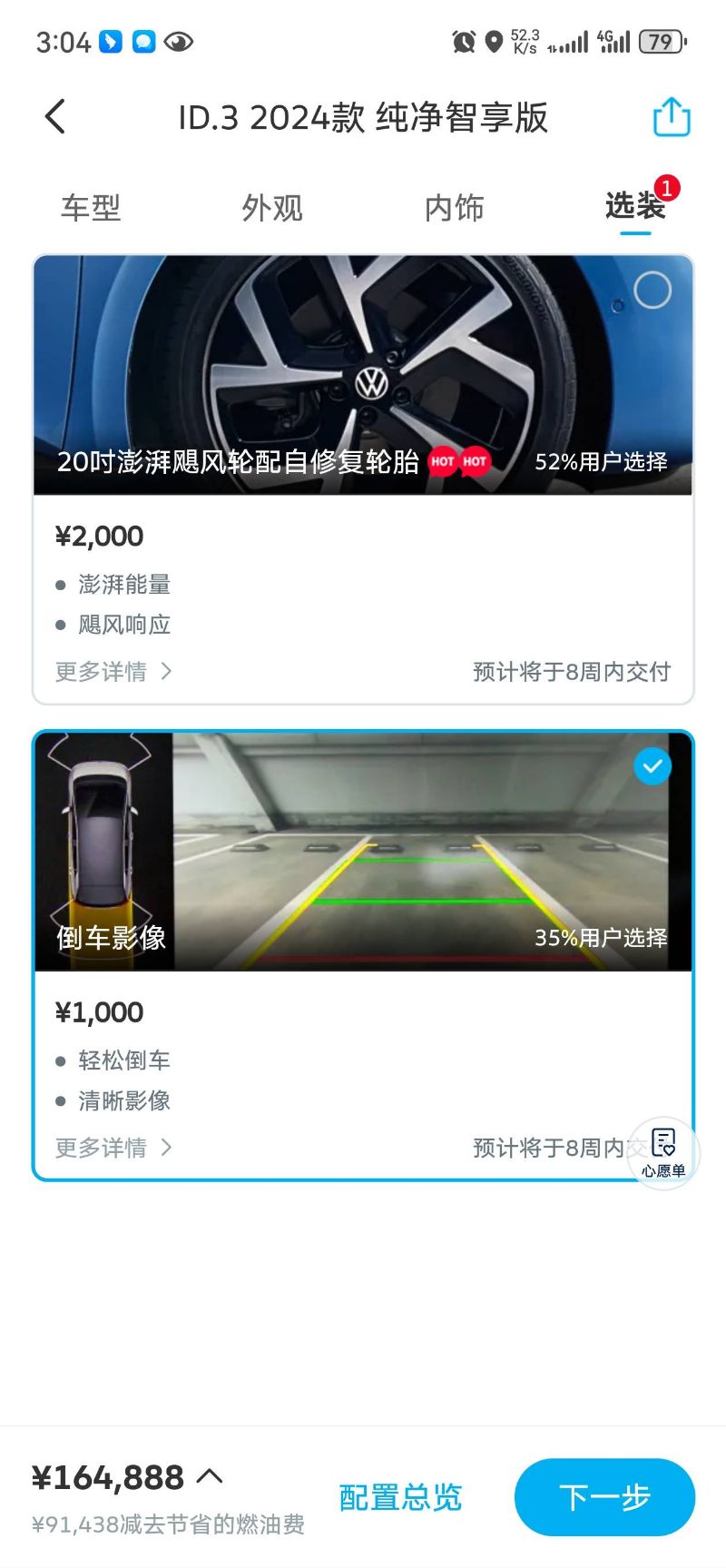Select the 20吋澎湃飓风轮 option checkbox
The height and width of the screenshot is (1568, 726).
click(652, 291)
